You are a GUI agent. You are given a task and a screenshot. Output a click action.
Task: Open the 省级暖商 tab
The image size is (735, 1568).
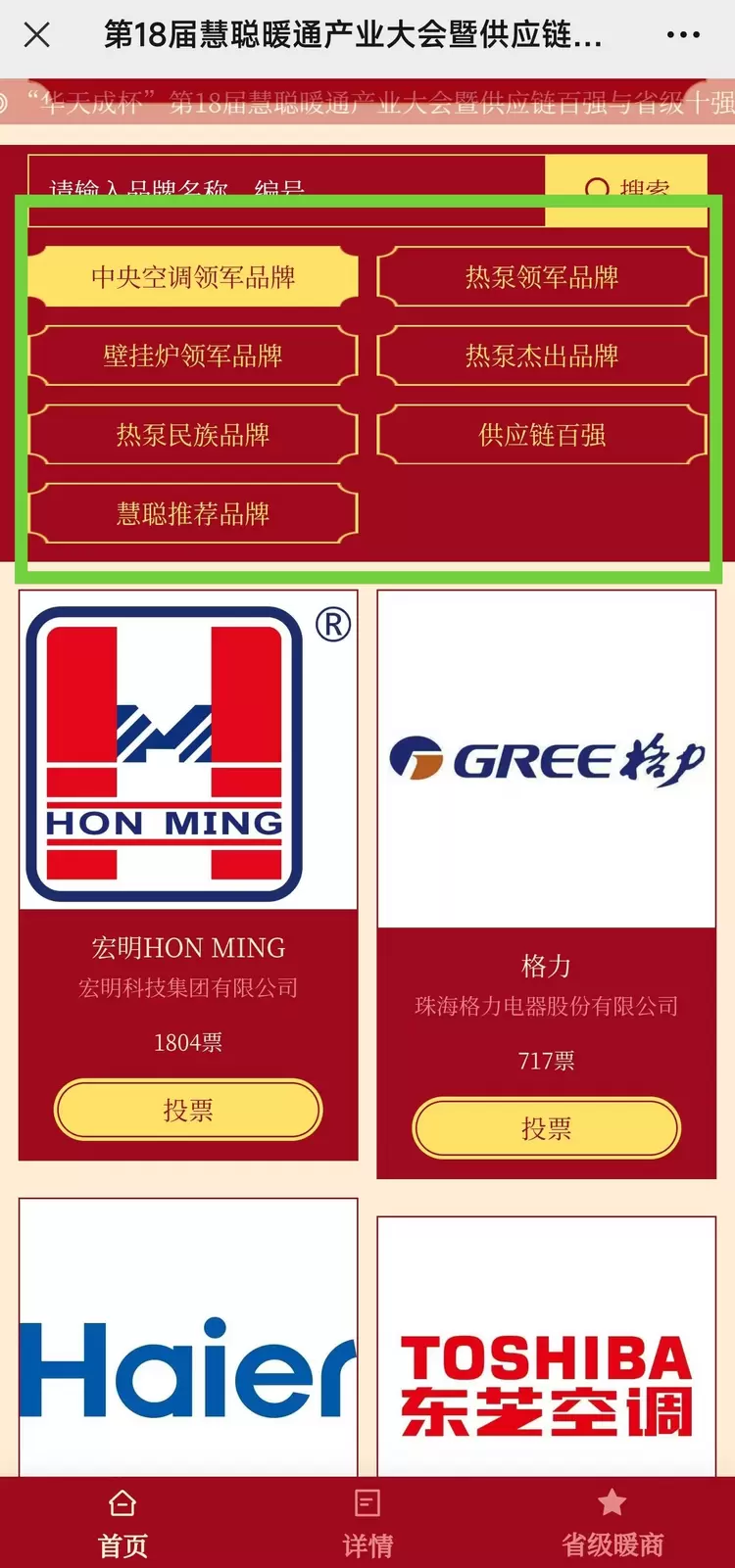point(612,1524)
